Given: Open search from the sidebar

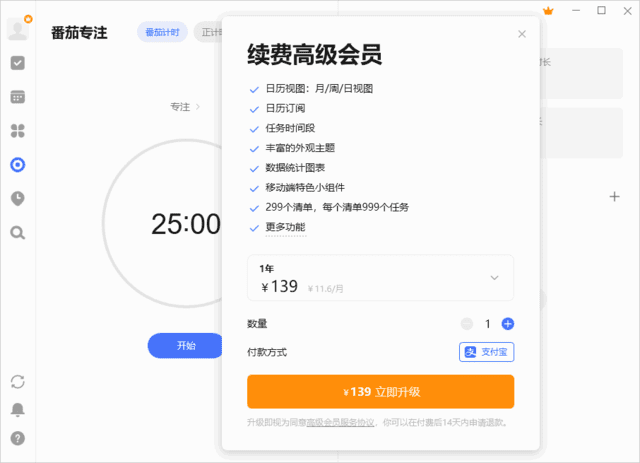Looking at the screenshot, I should 18,233.
